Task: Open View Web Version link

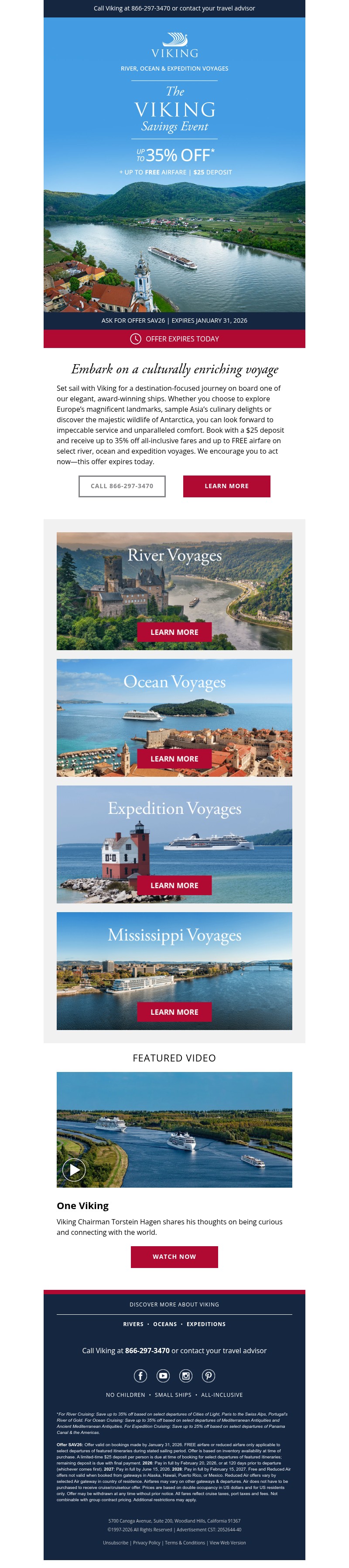Action: pos(228,1542)
